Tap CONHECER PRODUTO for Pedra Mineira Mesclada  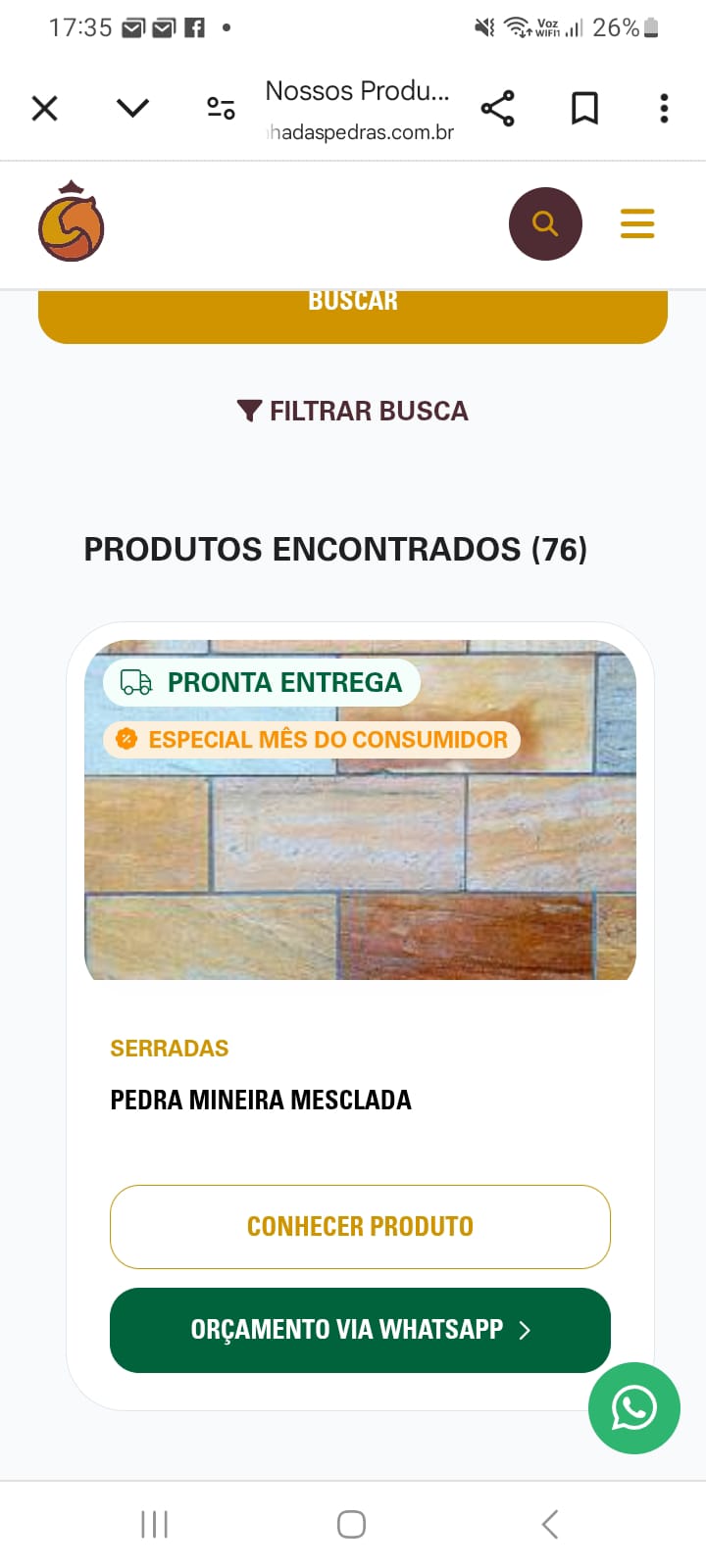point(360,1226)
